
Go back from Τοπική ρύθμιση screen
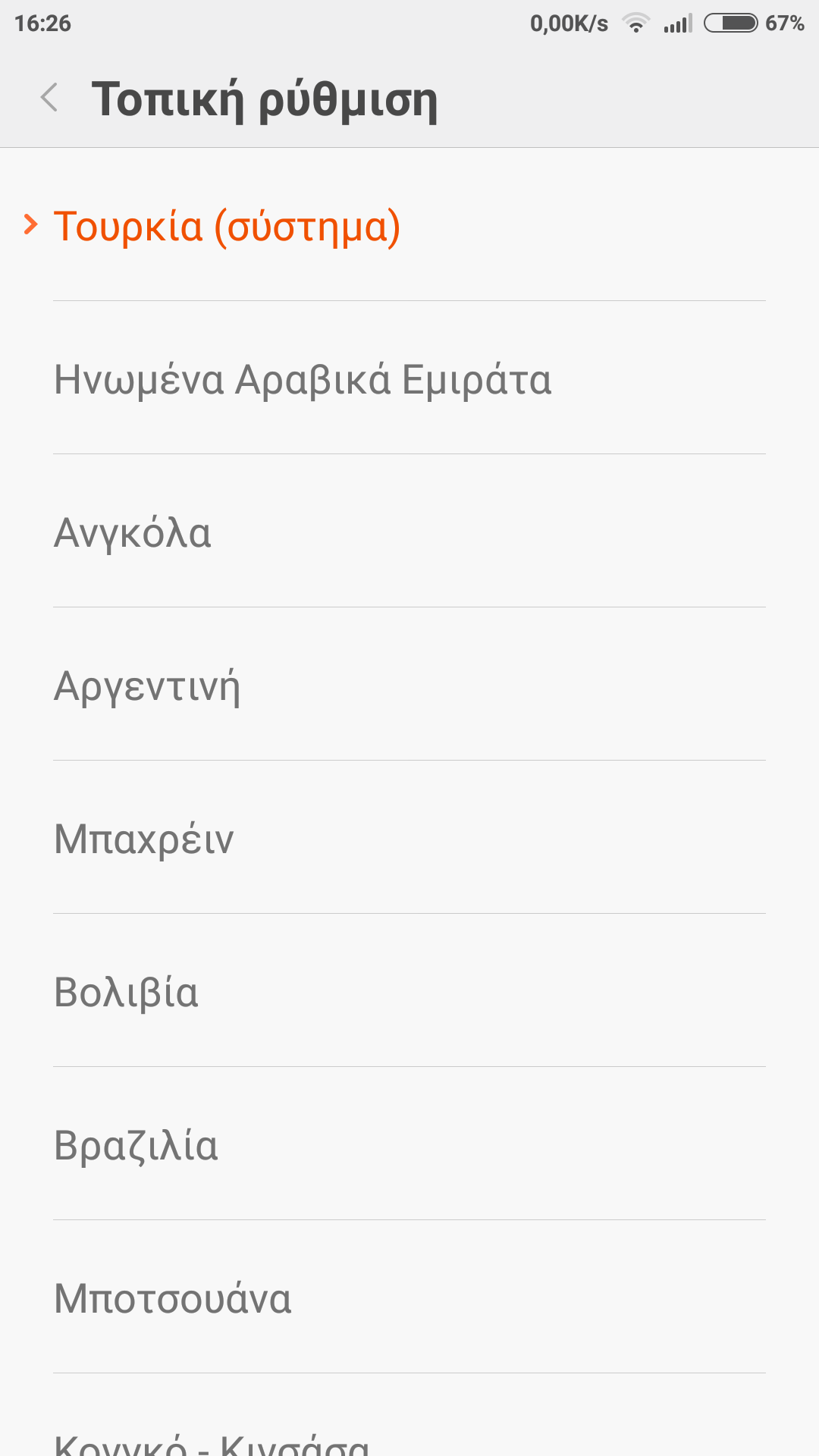[49, 99]
